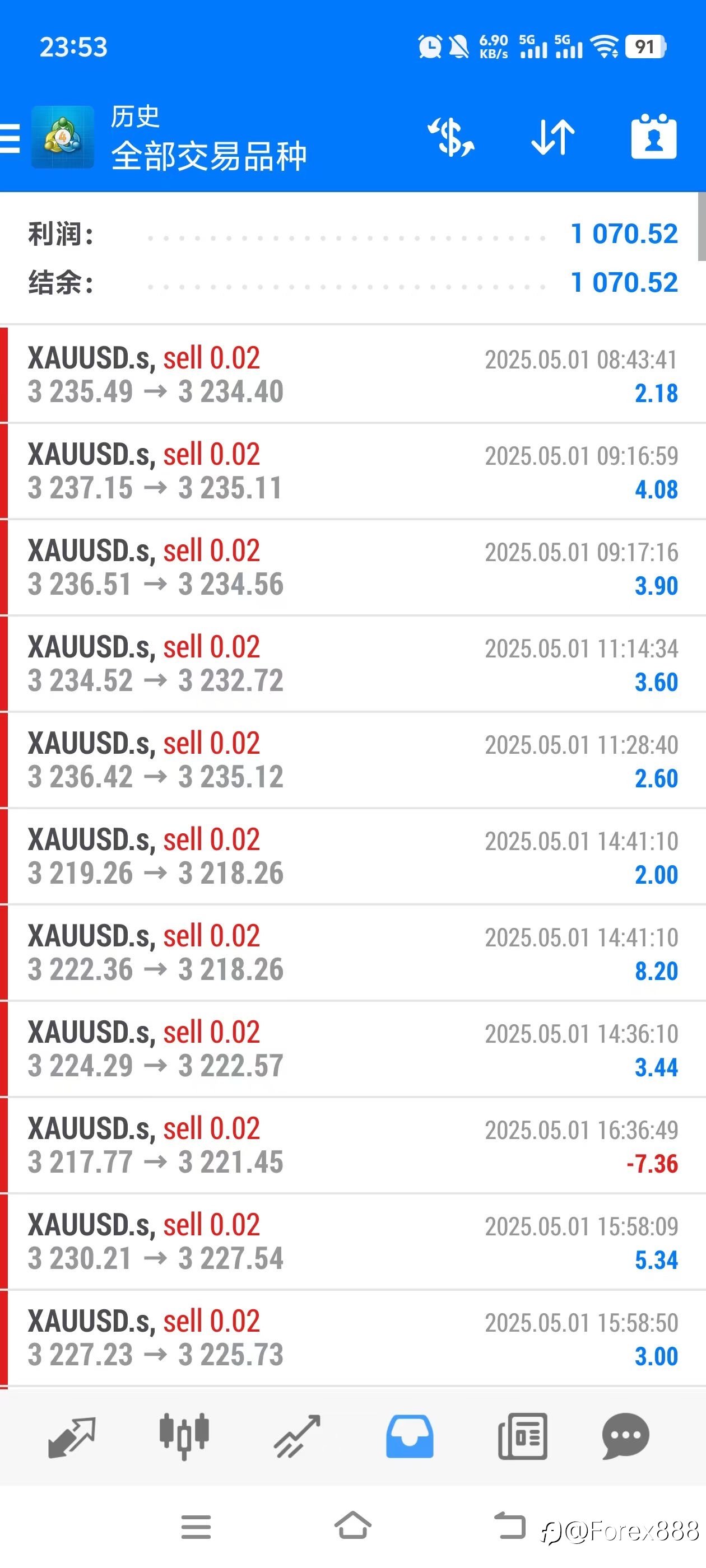Open the trade closed at 08:43:41

[354, 374]
